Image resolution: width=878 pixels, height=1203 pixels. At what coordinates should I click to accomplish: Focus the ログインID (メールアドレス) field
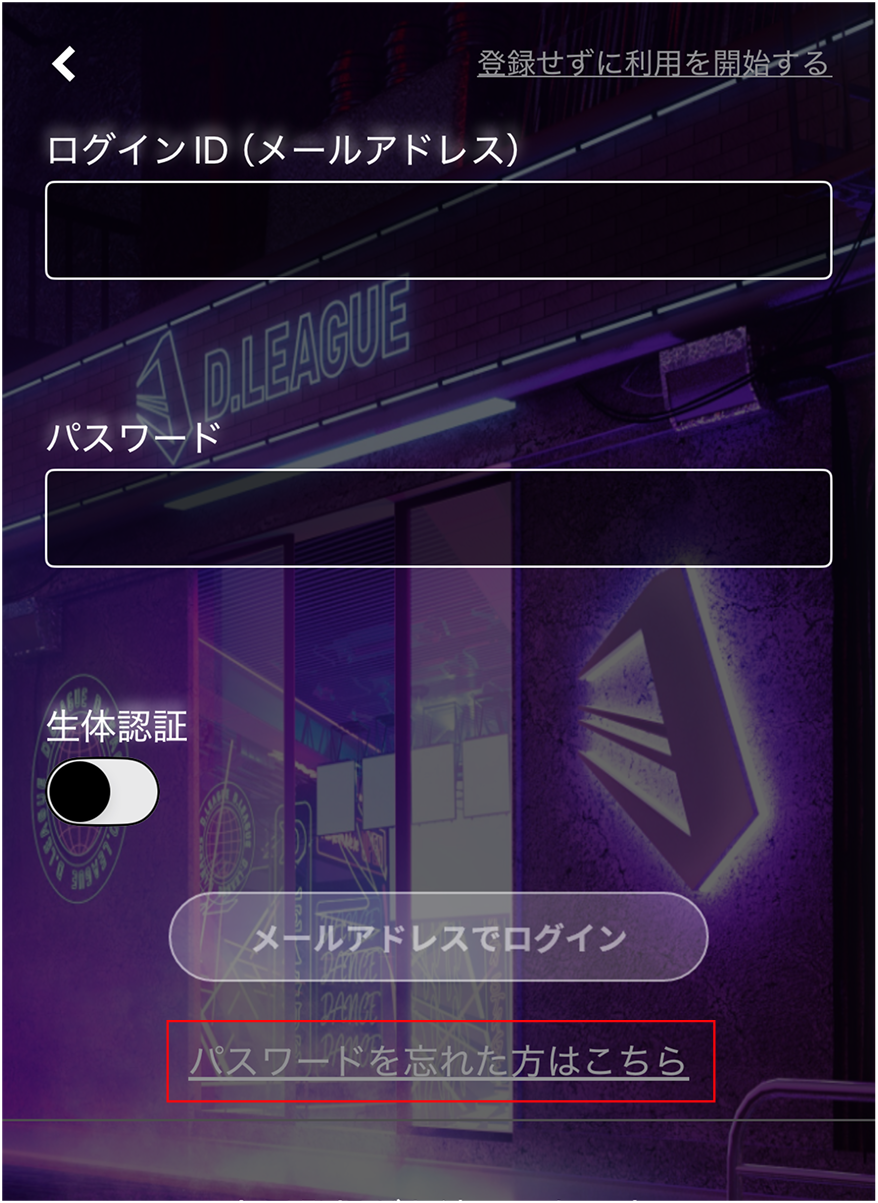tap(438, 230)
